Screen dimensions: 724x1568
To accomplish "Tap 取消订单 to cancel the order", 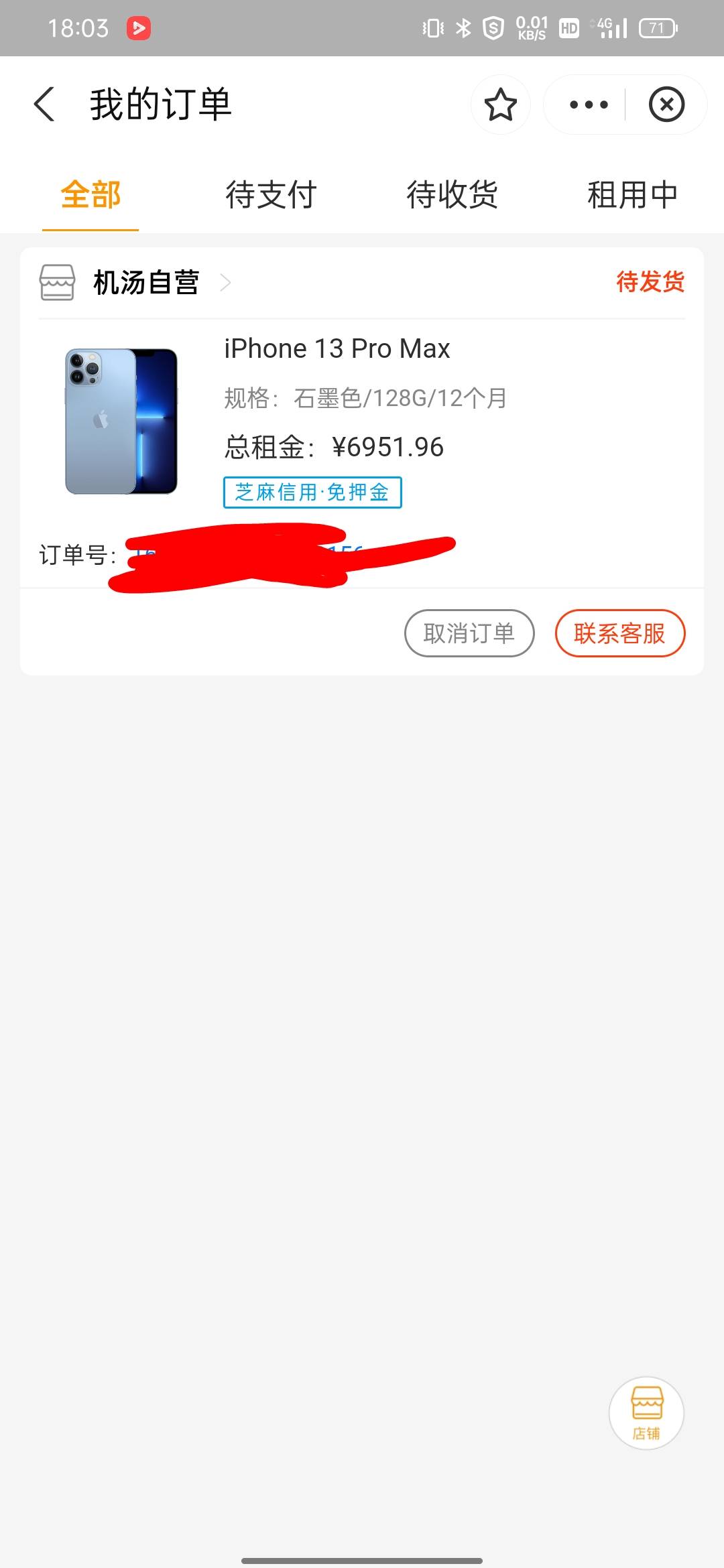I will click(x=469, y=633).
